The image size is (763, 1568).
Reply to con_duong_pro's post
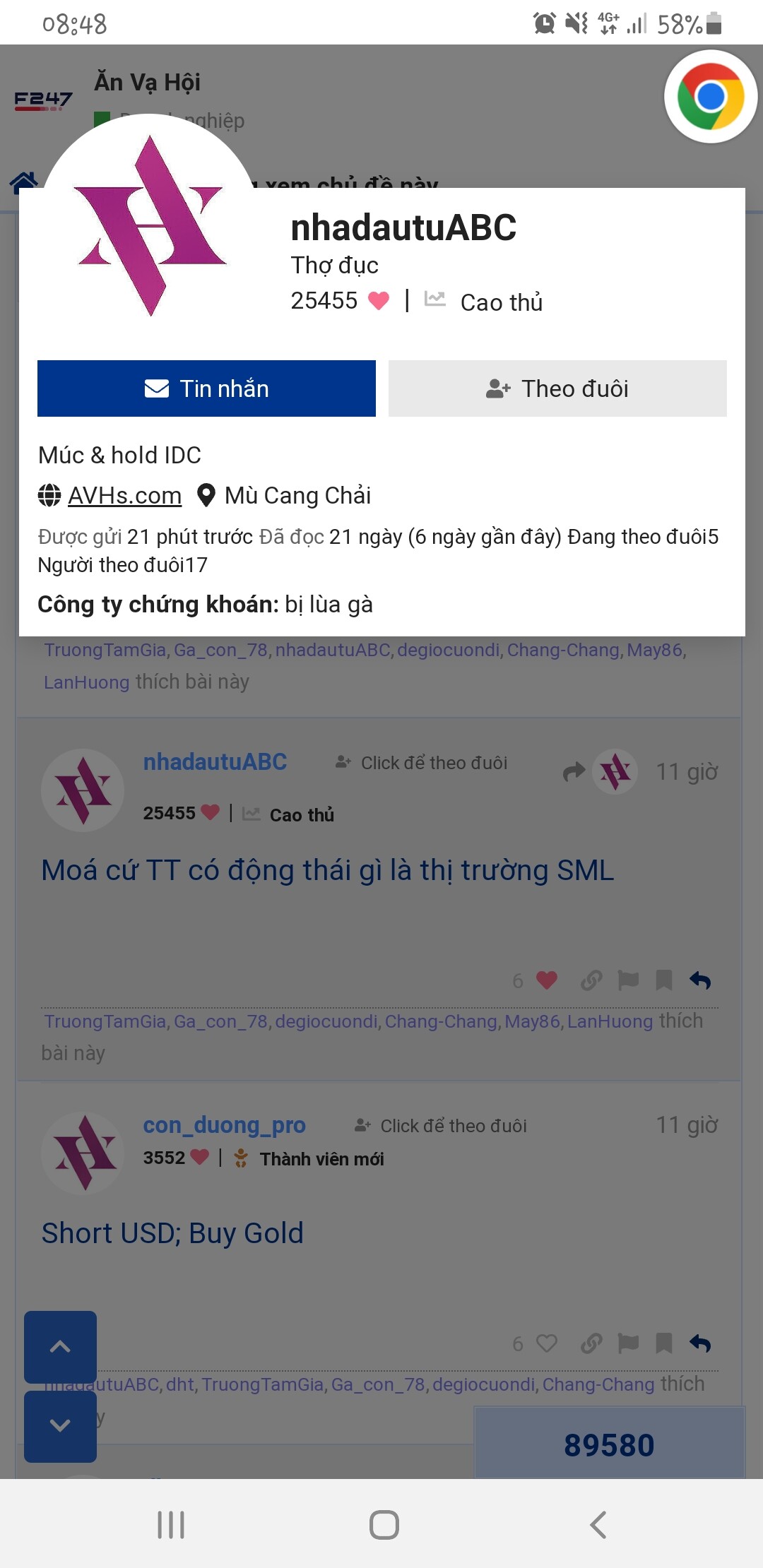(x=700, y=1343)
